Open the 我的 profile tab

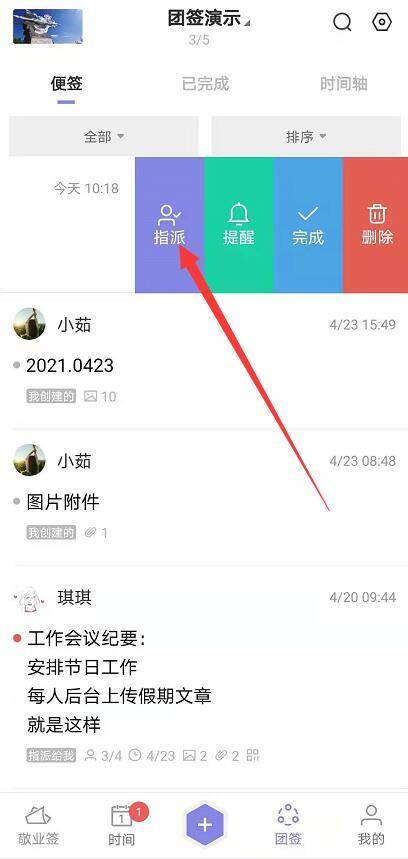click(371, 825)
